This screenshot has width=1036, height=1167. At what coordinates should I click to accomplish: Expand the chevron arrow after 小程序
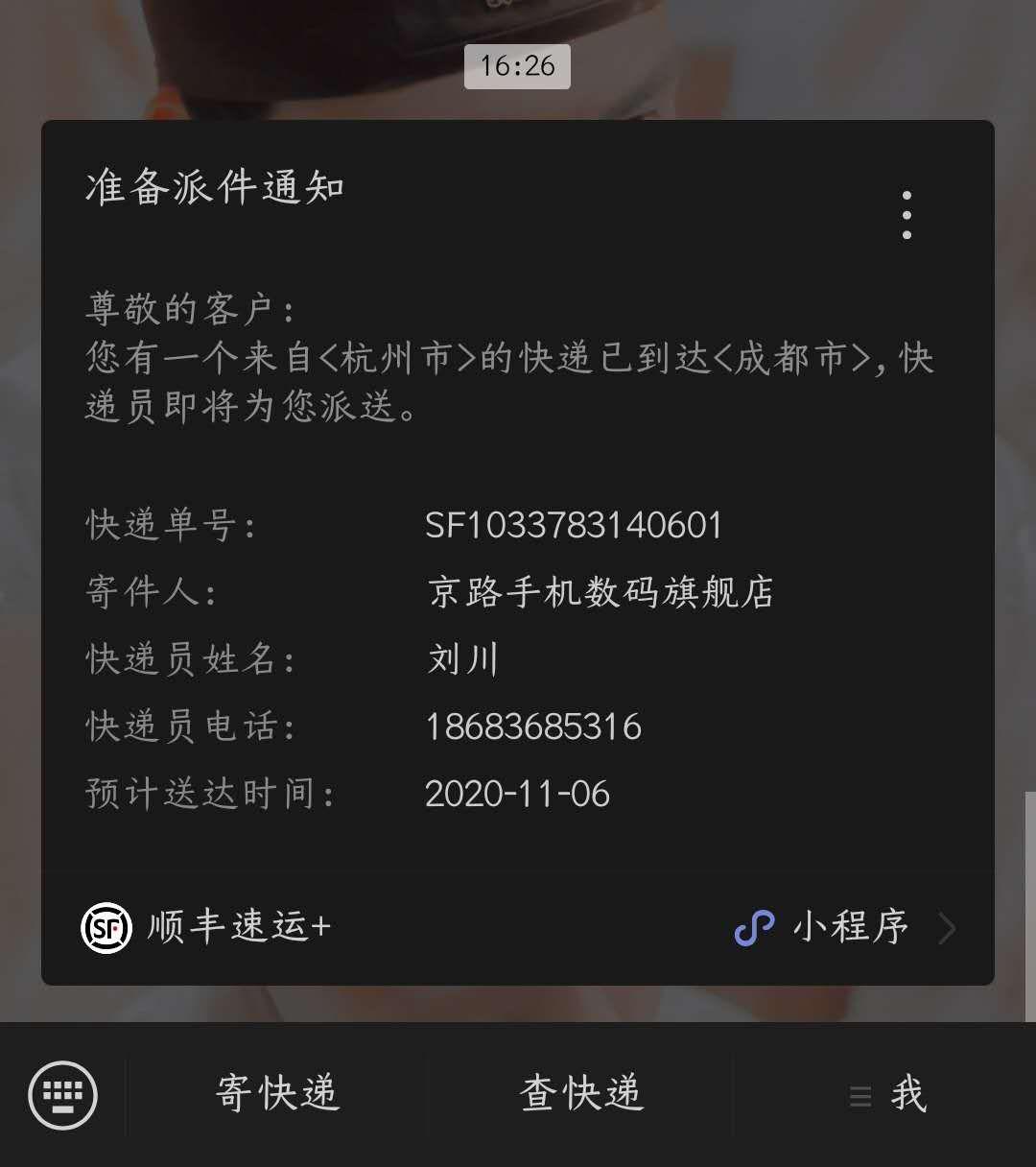click(948, 927)
